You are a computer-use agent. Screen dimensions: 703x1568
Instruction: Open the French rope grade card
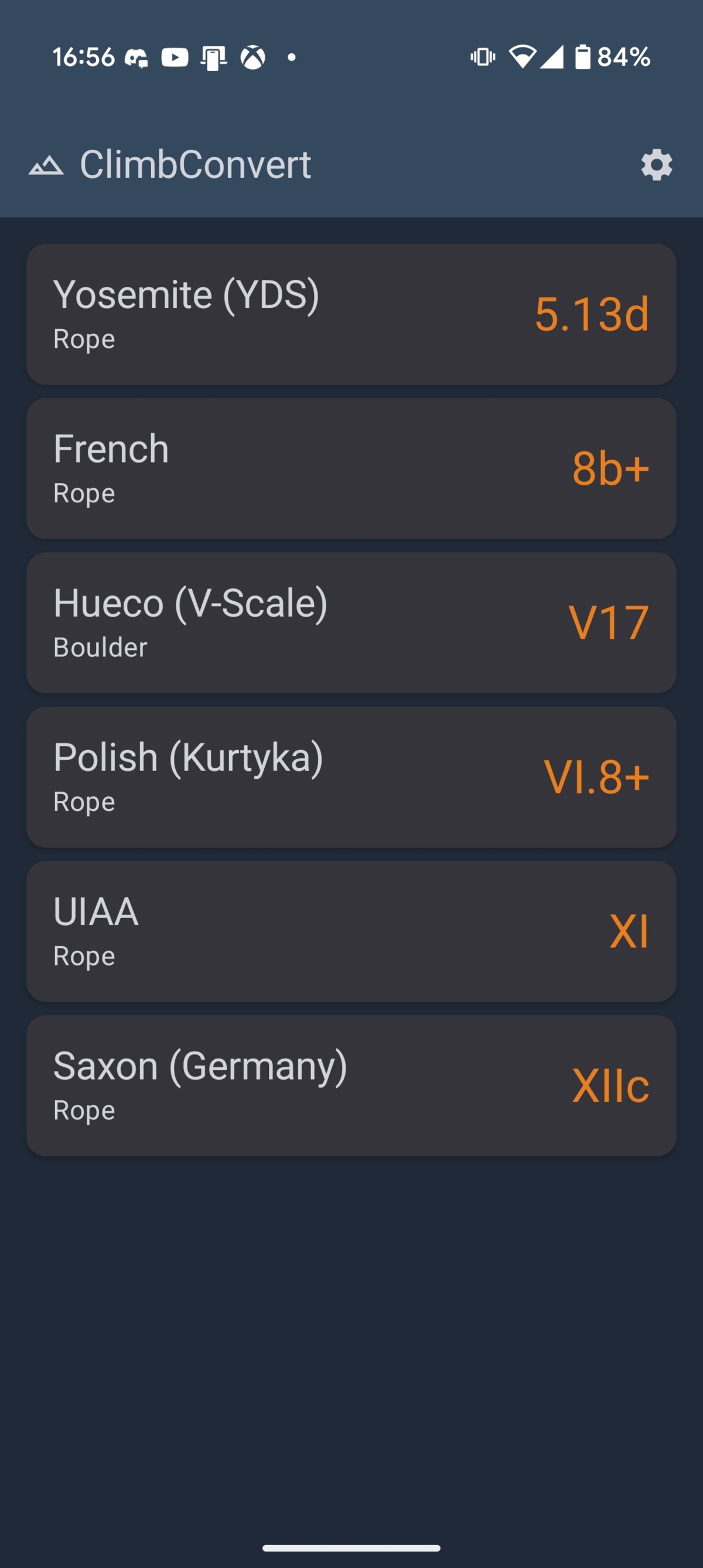pyautogui.click(x=351, y=468)
